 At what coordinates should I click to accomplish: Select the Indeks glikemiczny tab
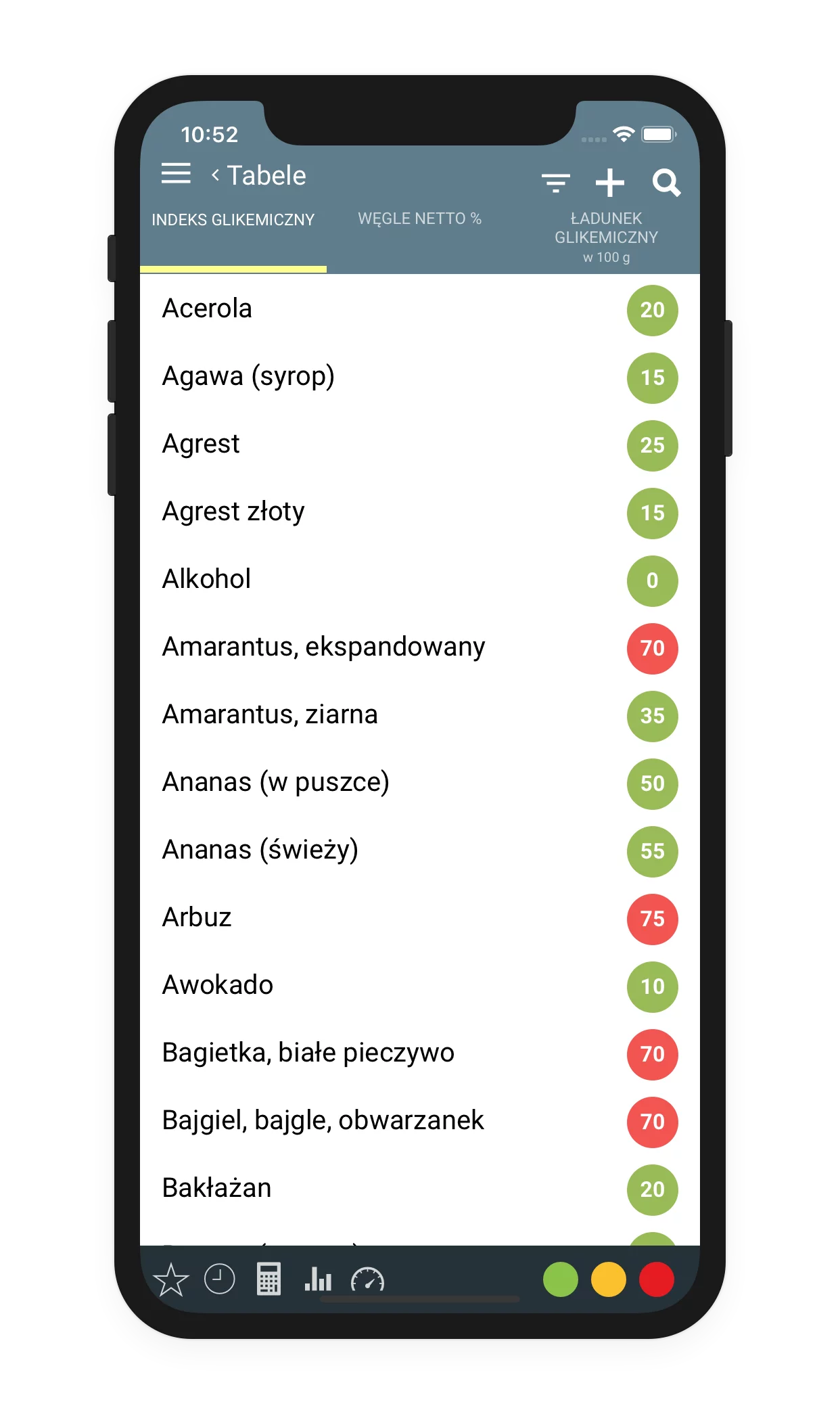(x=233, y=220)
